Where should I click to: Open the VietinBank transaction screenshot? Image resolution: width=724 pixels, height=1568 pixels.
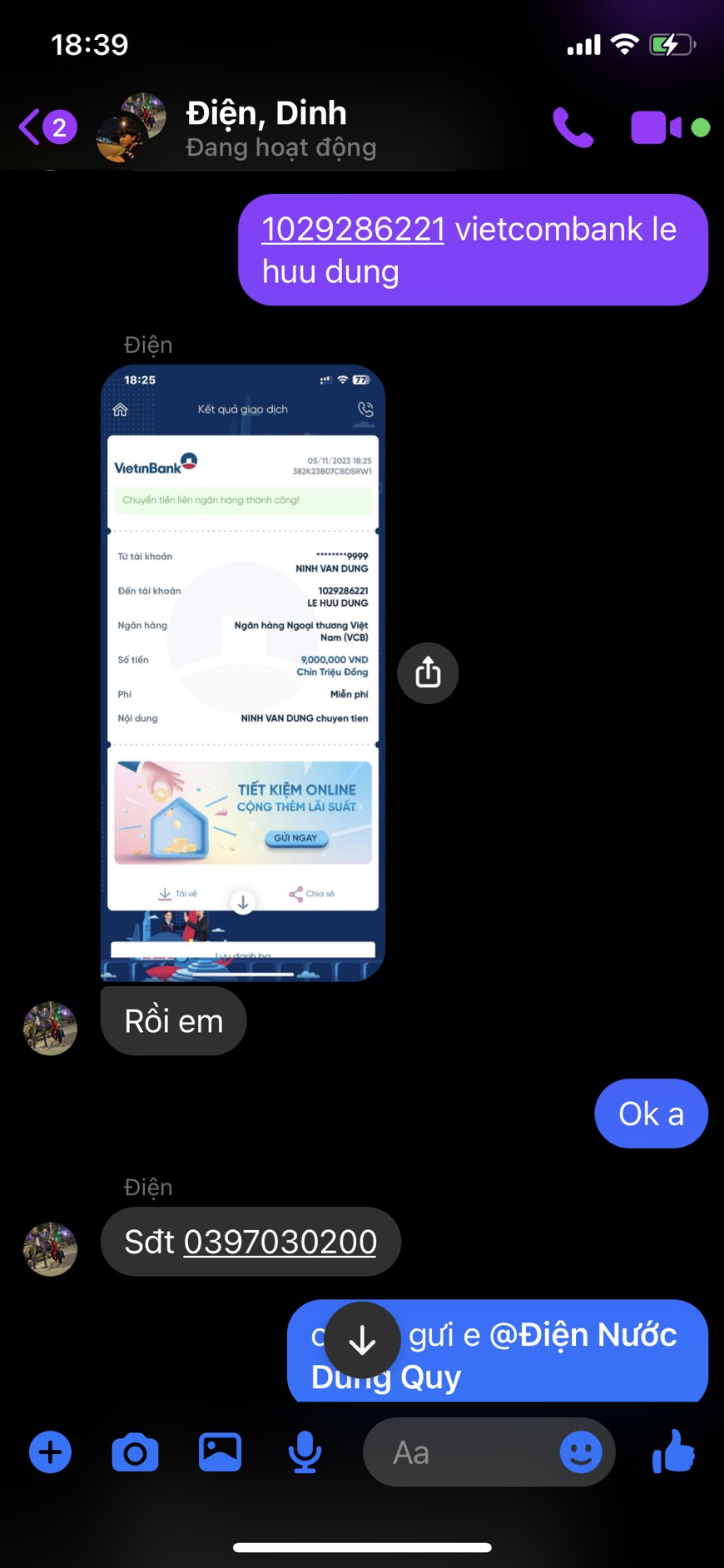242,672
